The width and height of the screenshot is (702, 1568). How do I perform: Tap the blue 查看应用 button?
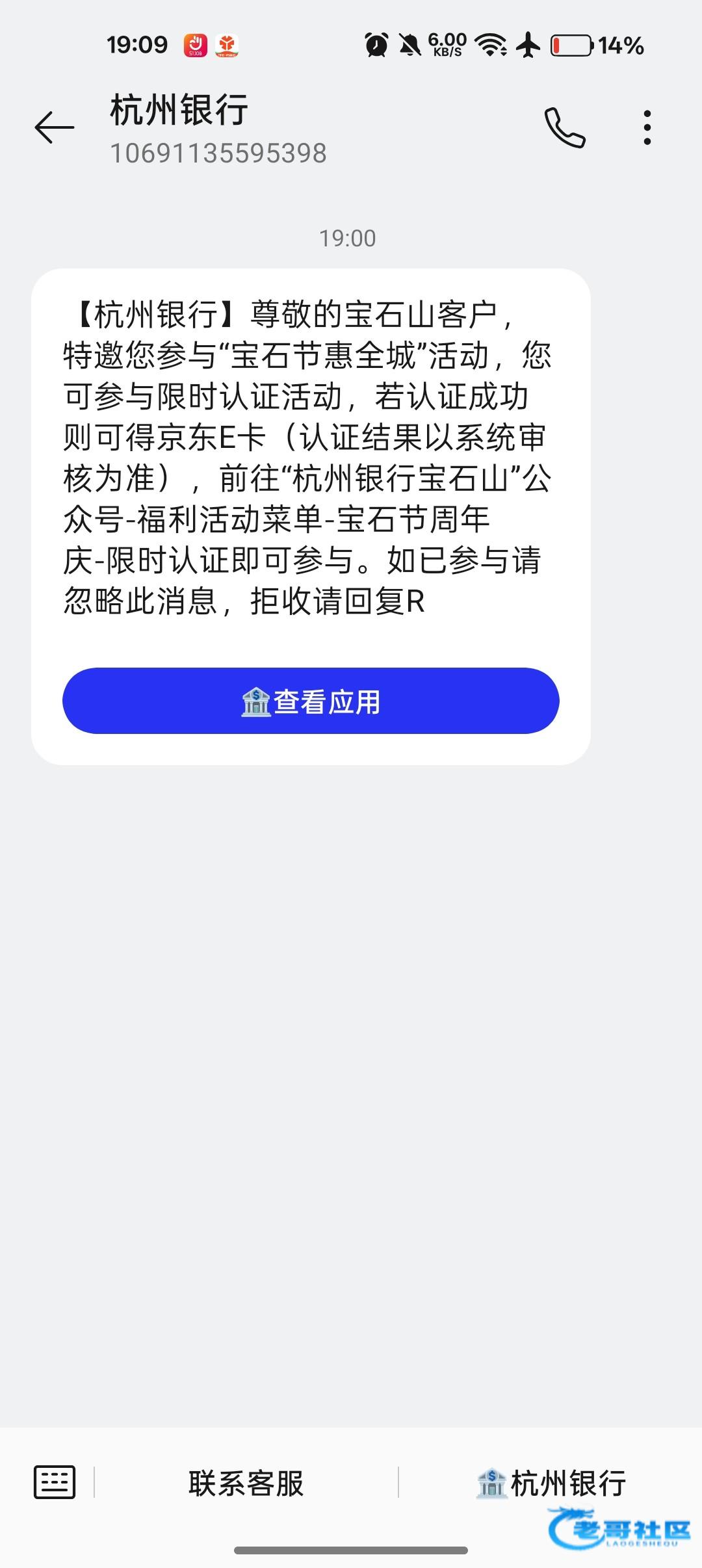point(311,701)
